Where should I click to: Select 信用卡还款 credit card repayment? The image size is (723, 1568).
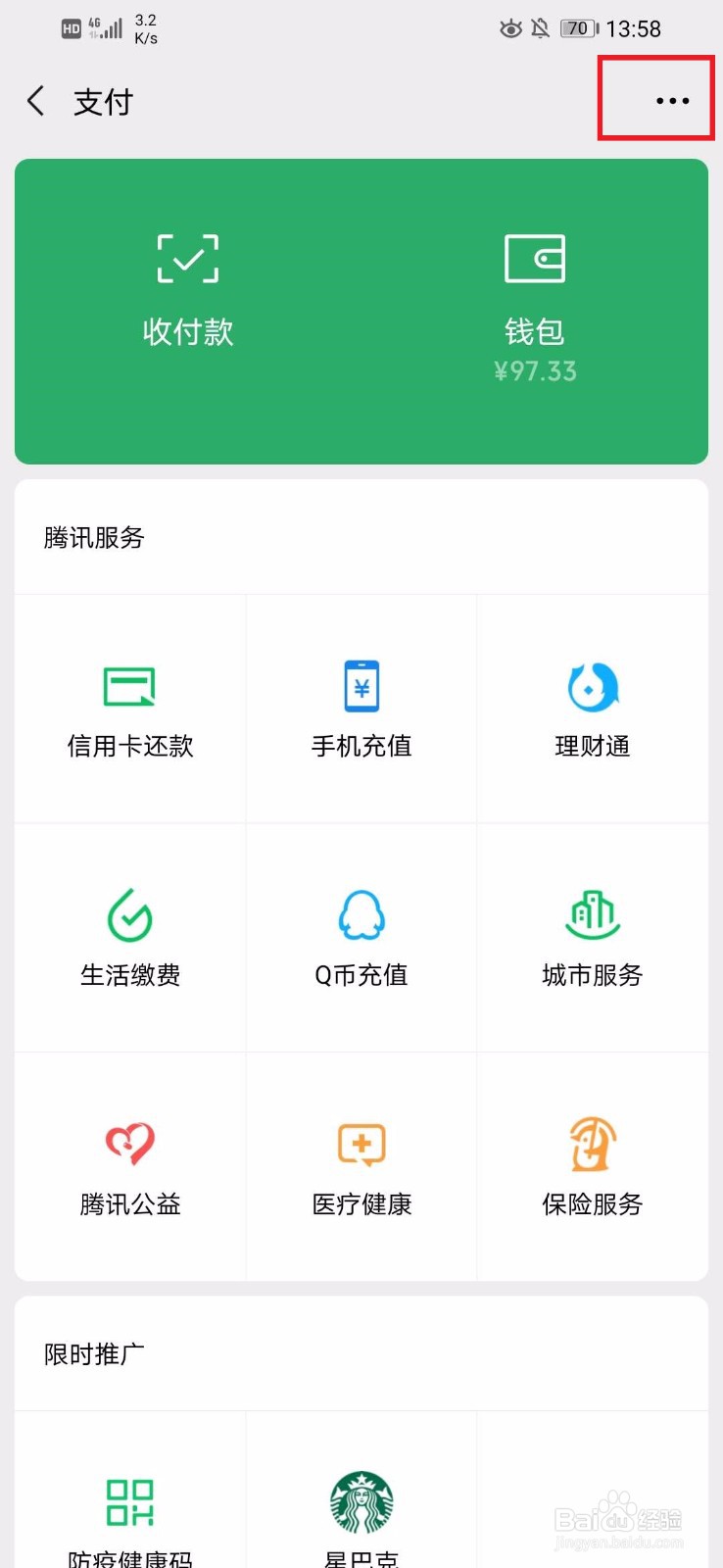[x=128, y=710]
